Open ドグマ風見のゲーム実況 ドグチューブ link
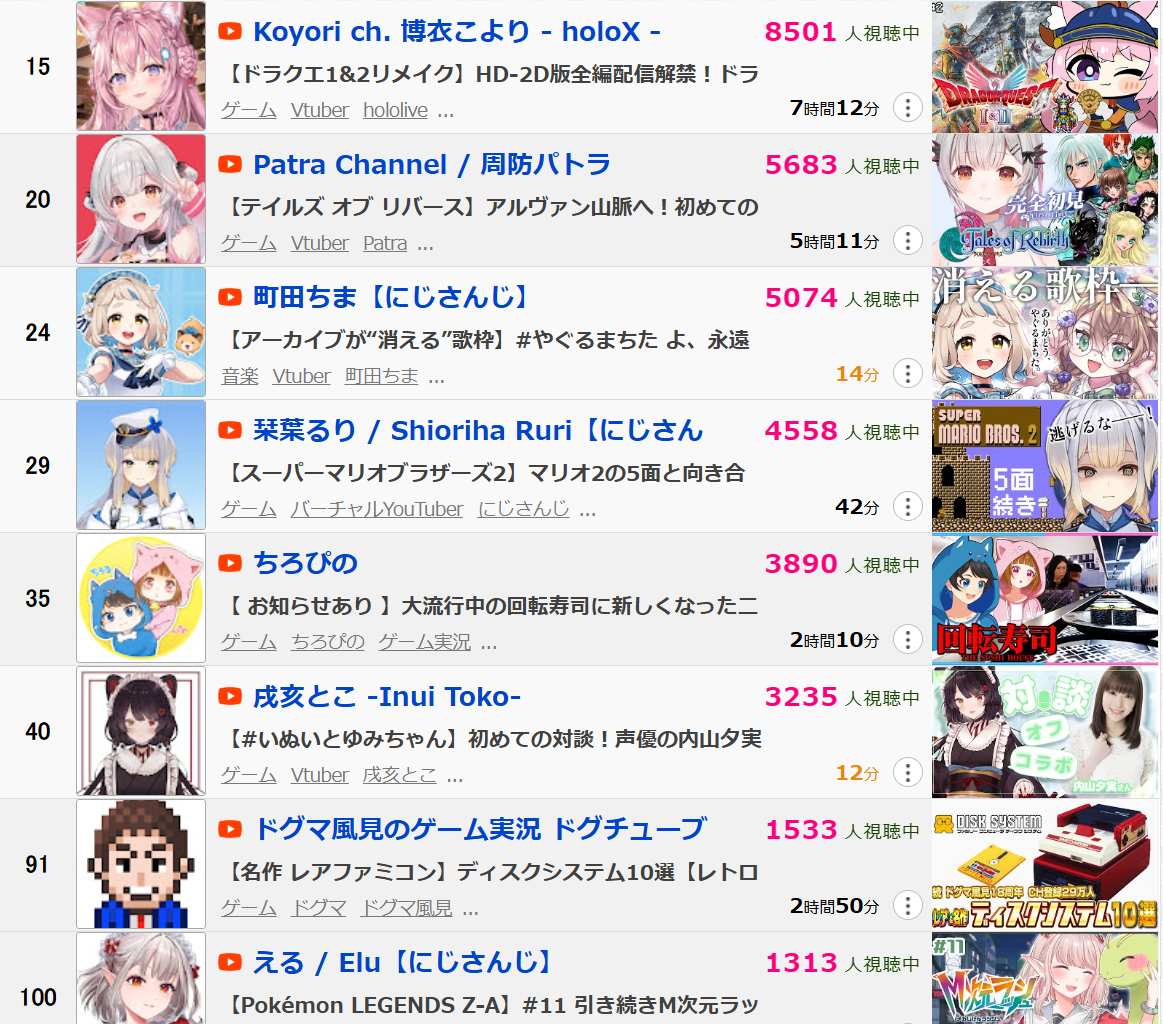Screen dimensions: 1163x1024 [x=479, y=830]
